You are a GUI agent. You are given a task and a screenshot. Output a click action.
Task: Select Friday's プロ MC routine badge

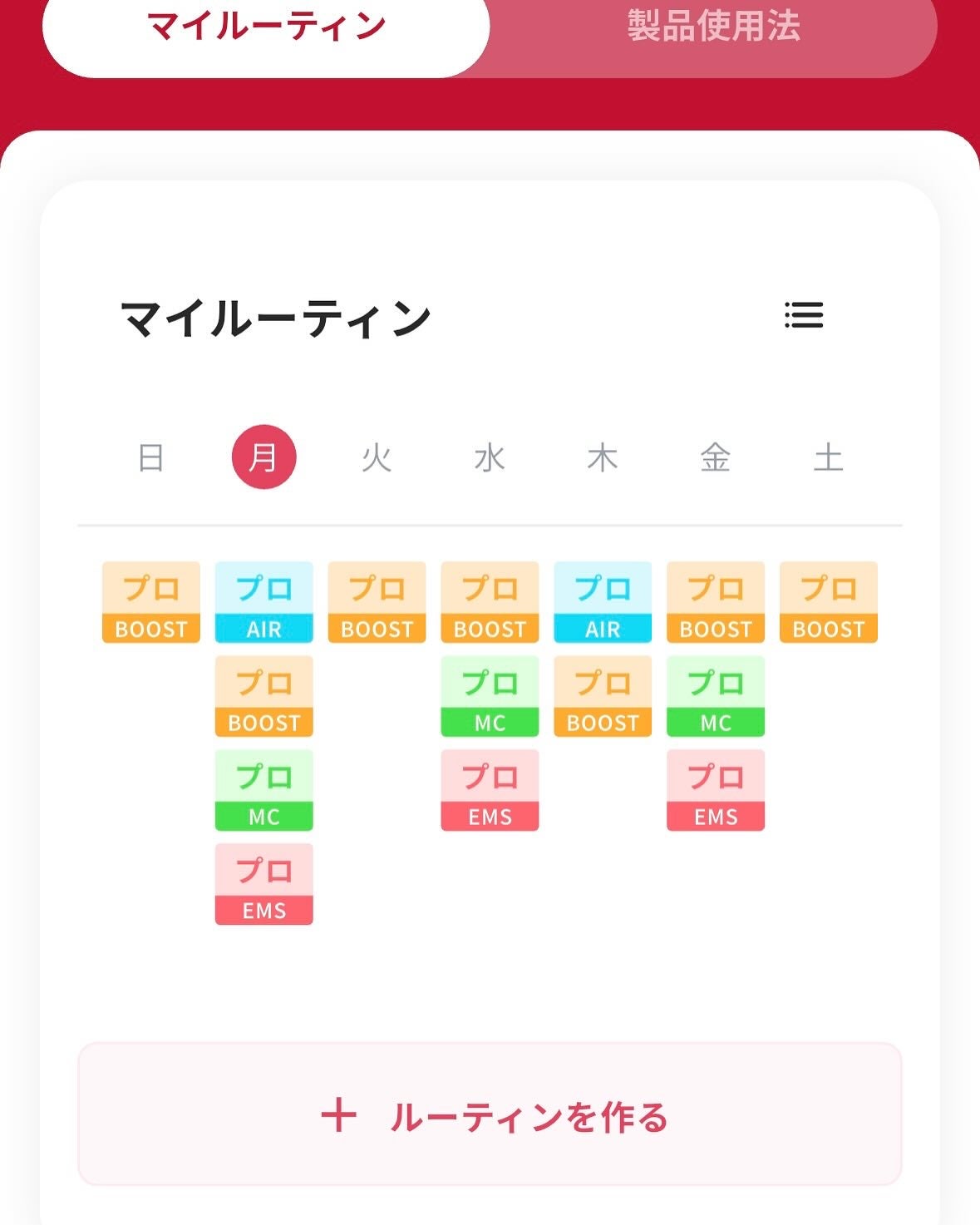pyautogui.click(x=717, y=694)
